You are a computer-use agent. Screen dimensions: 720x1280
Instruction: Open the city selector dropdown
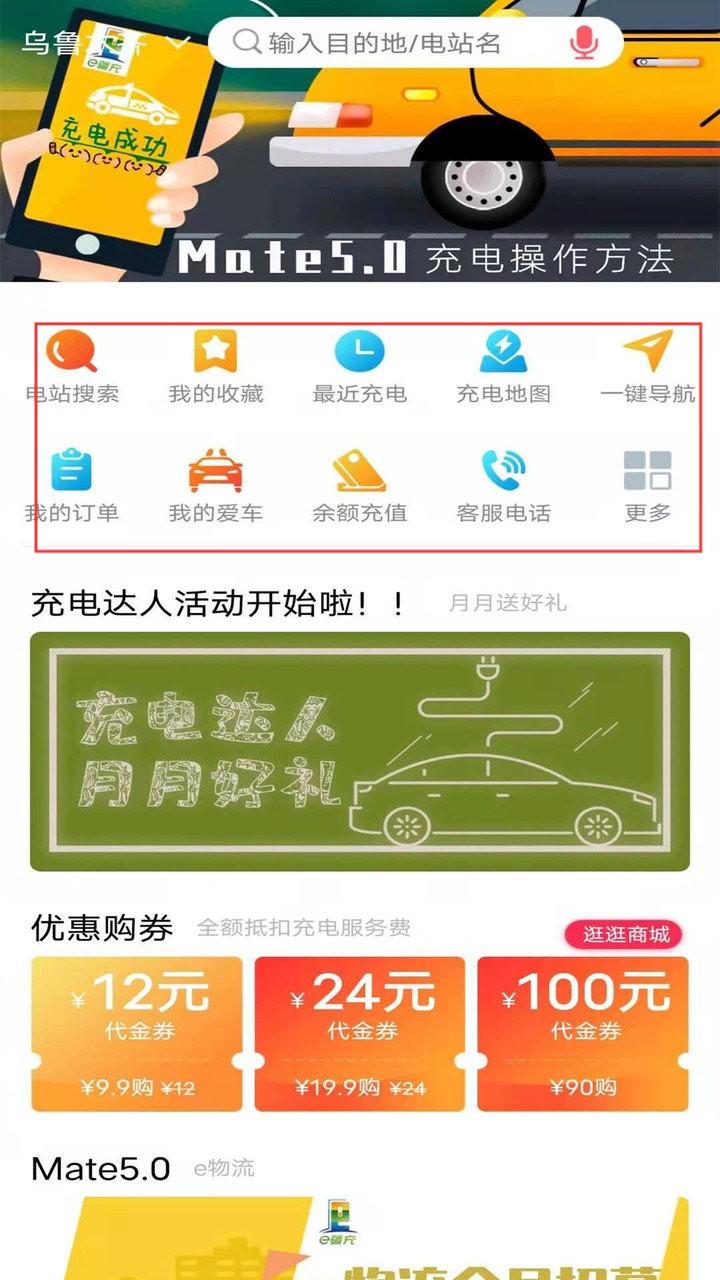tap(105, 43)
